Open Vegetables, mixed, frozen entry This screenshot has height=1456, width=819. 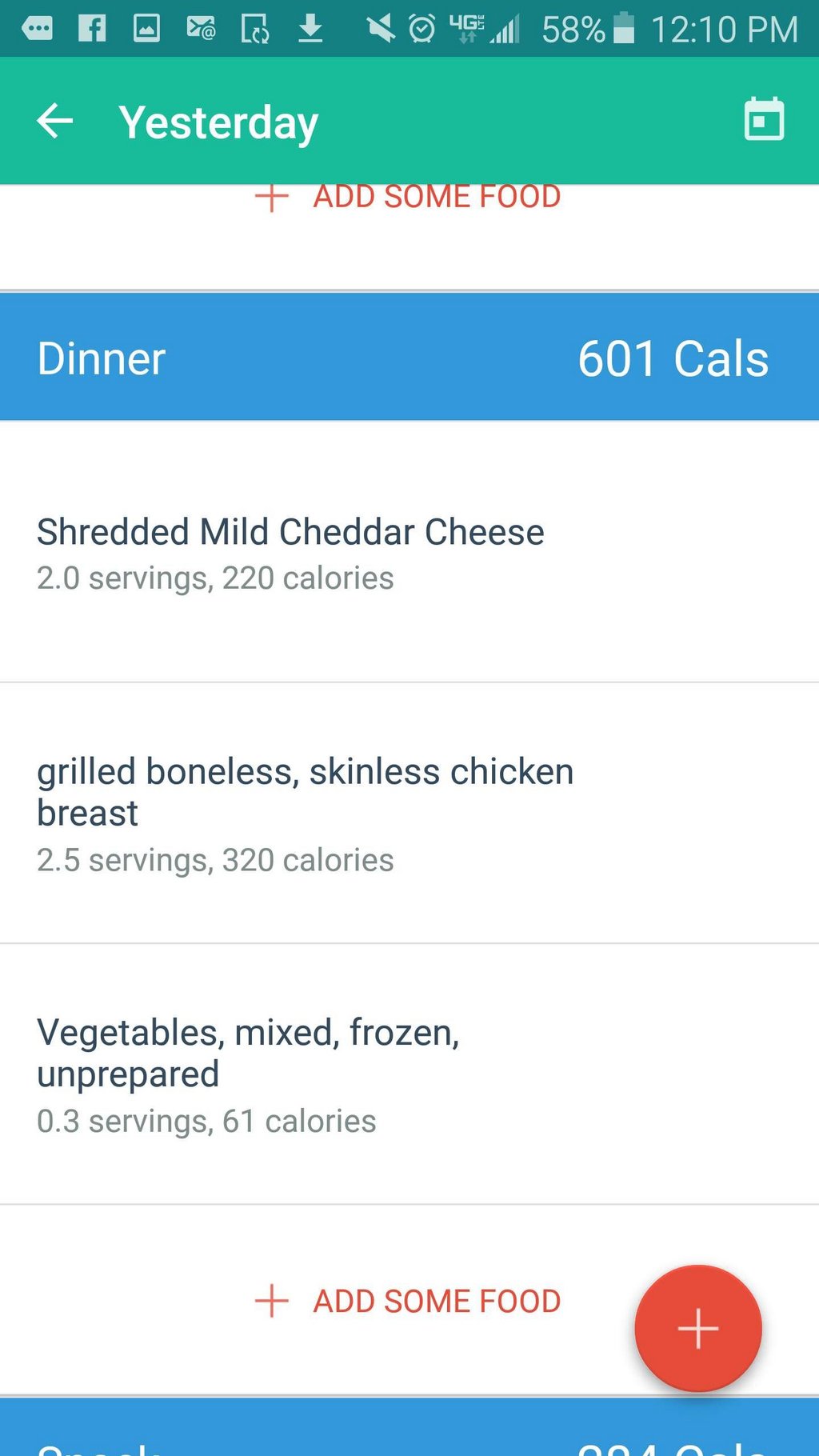pyautogui.click(x=409, y=1074)
